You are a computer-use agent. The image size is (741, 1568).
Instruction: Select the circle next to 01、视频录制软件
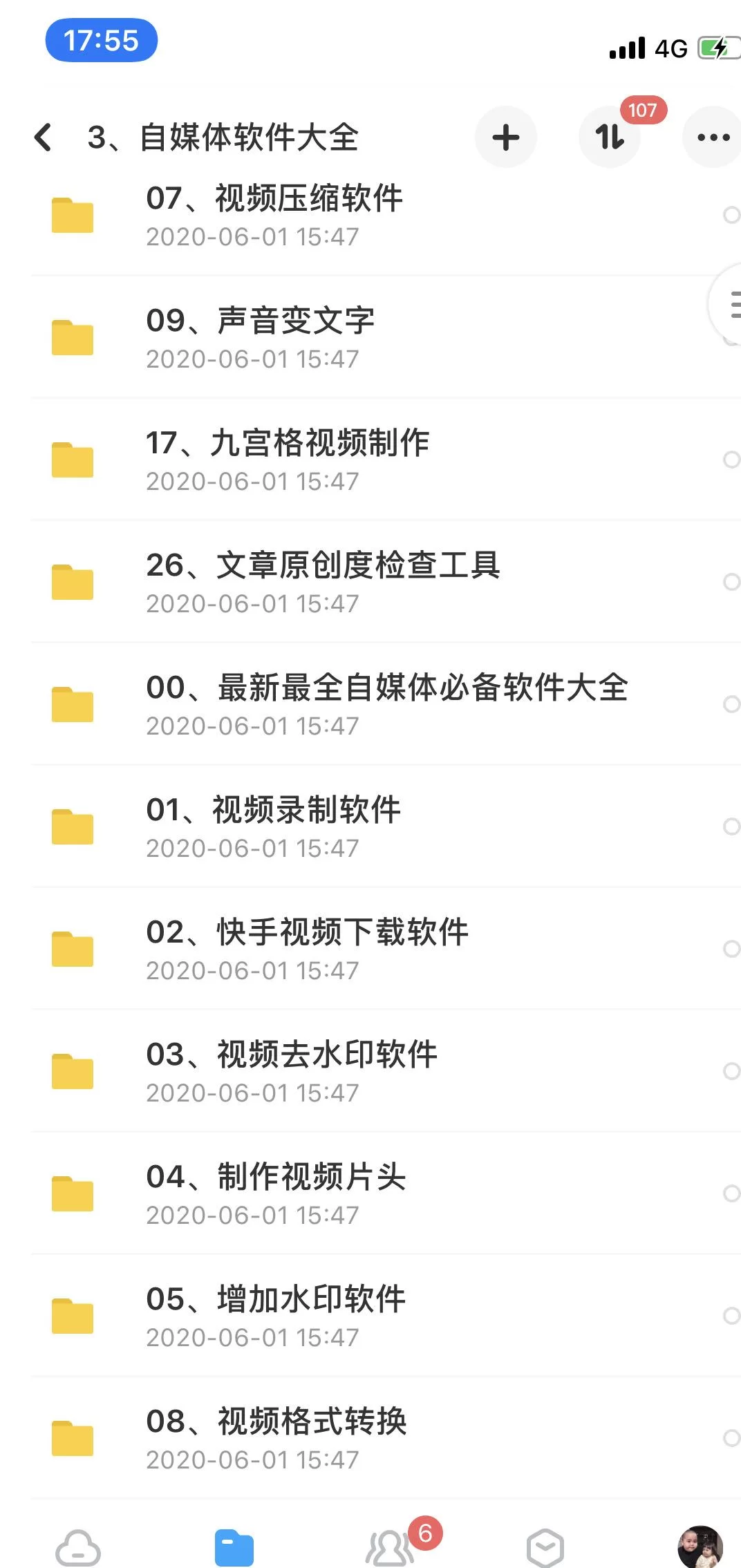tap(731, 826)
